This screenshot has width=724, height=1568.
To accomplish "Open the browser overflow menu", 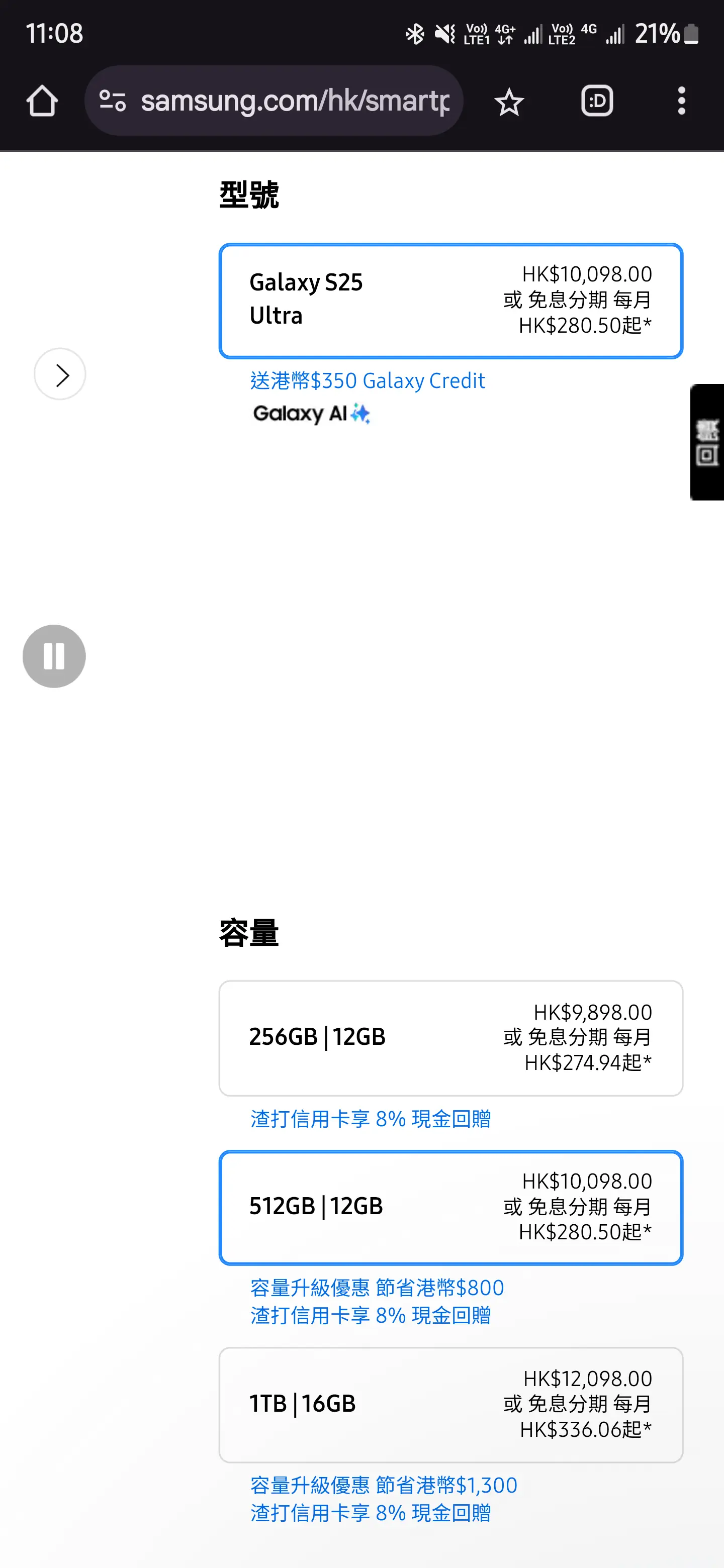I will (681, 101).
